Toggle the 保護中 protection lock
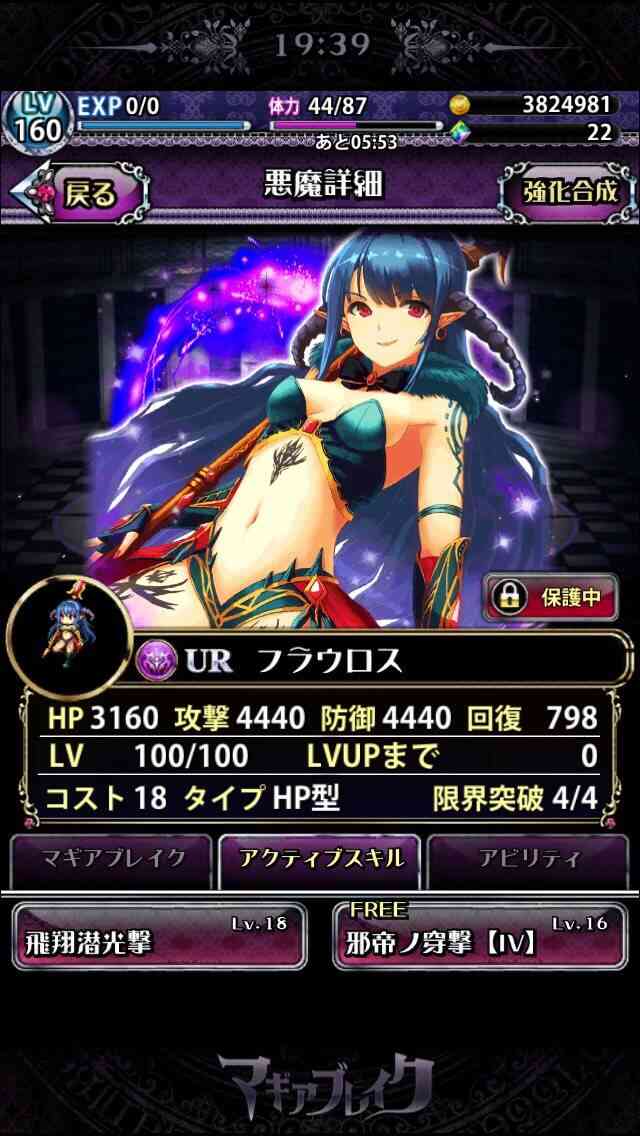This screenshot has width=640, height=1136. point(550,597)
